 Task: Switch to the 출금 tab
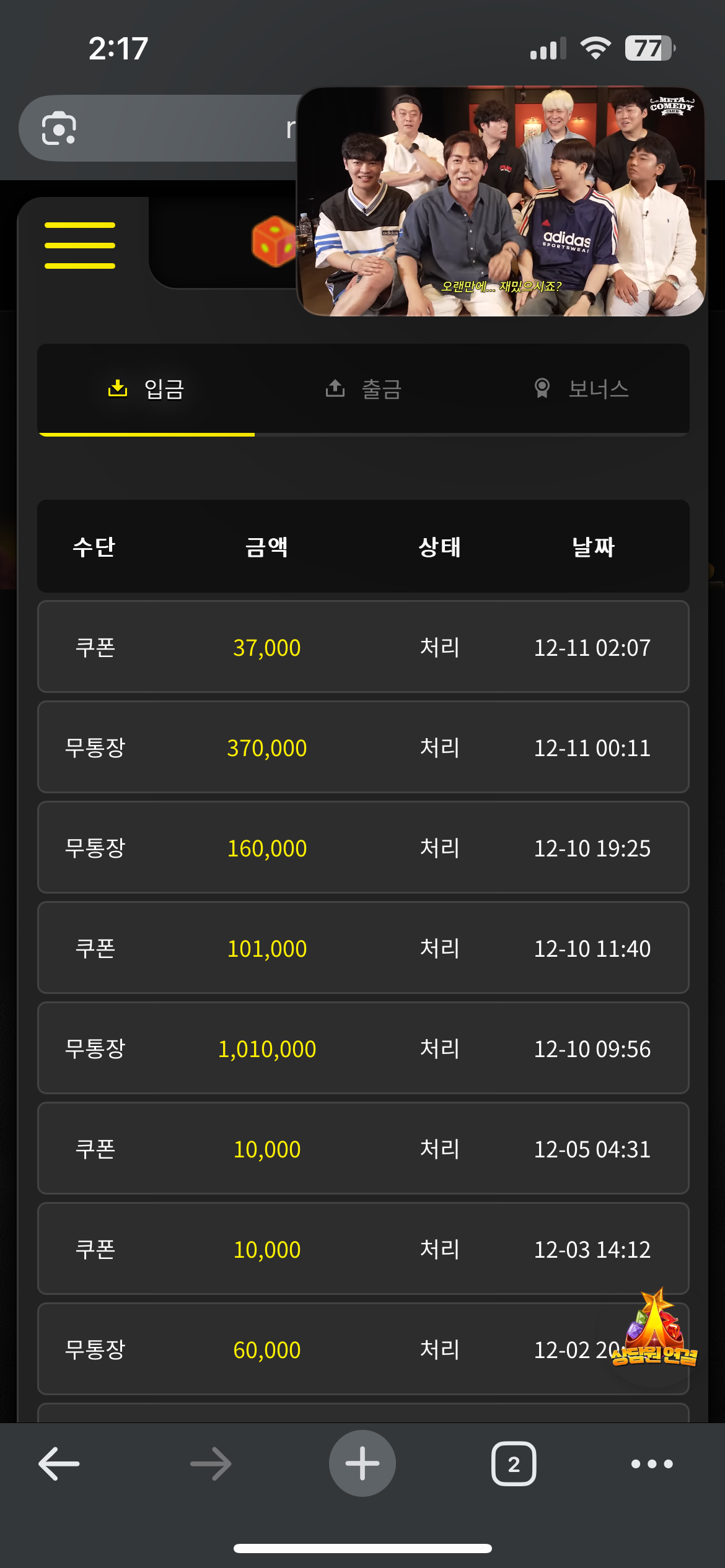(364, 389)
